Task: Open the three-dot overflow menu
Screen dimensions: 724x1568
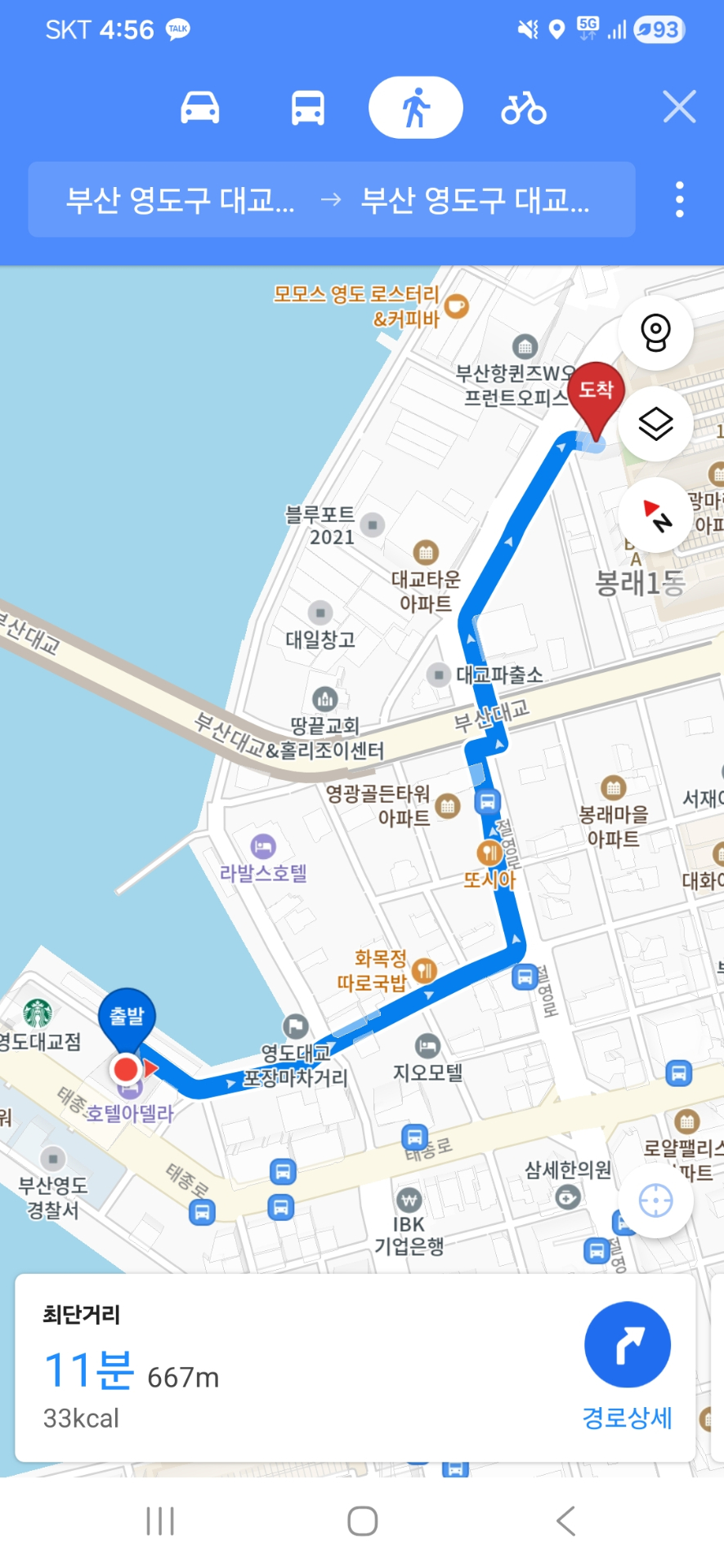Action: point(679,200)
